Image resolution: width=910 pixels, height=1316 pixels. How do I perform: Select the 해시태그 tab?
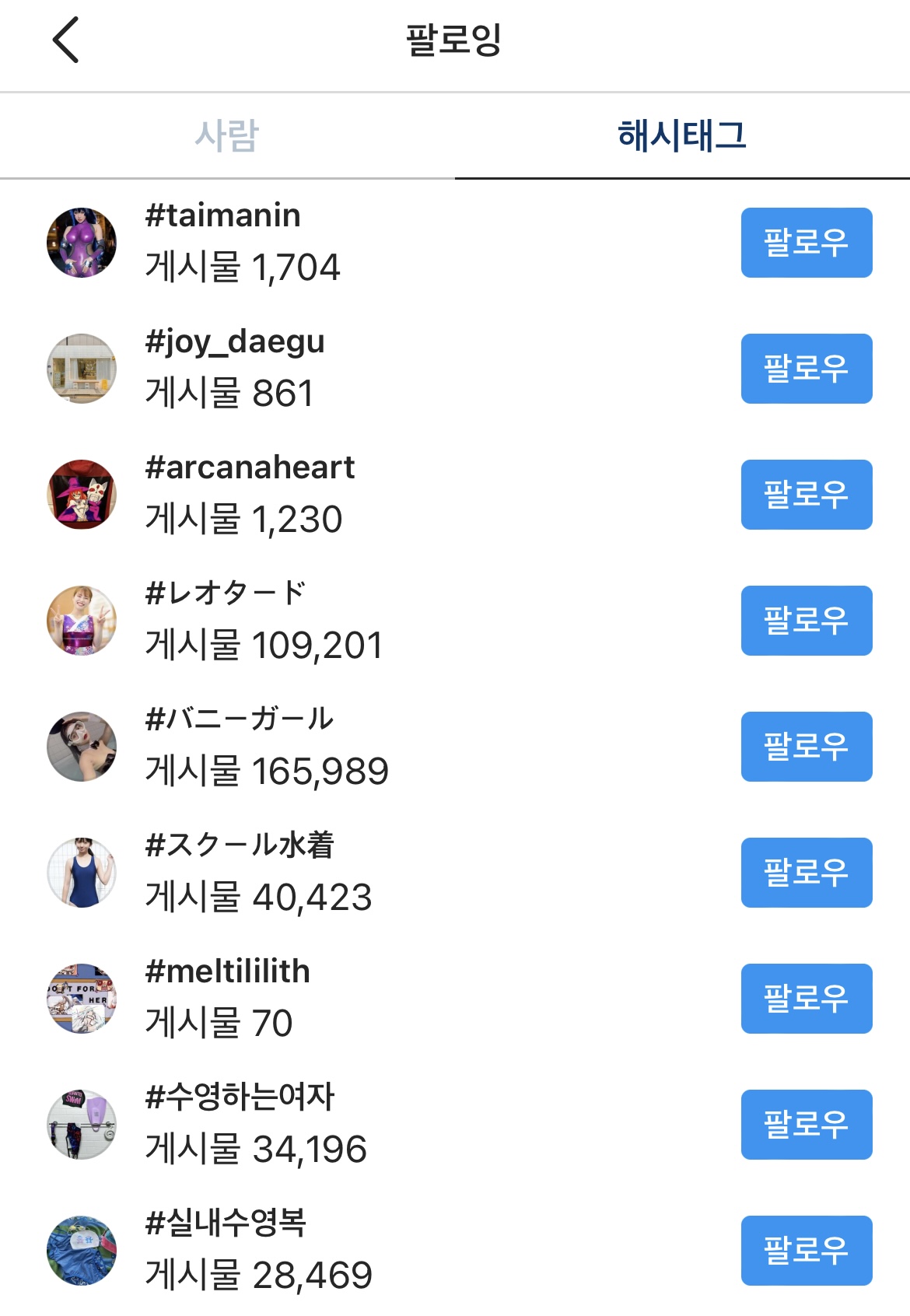pyautogui.click(x=681, y=136)
